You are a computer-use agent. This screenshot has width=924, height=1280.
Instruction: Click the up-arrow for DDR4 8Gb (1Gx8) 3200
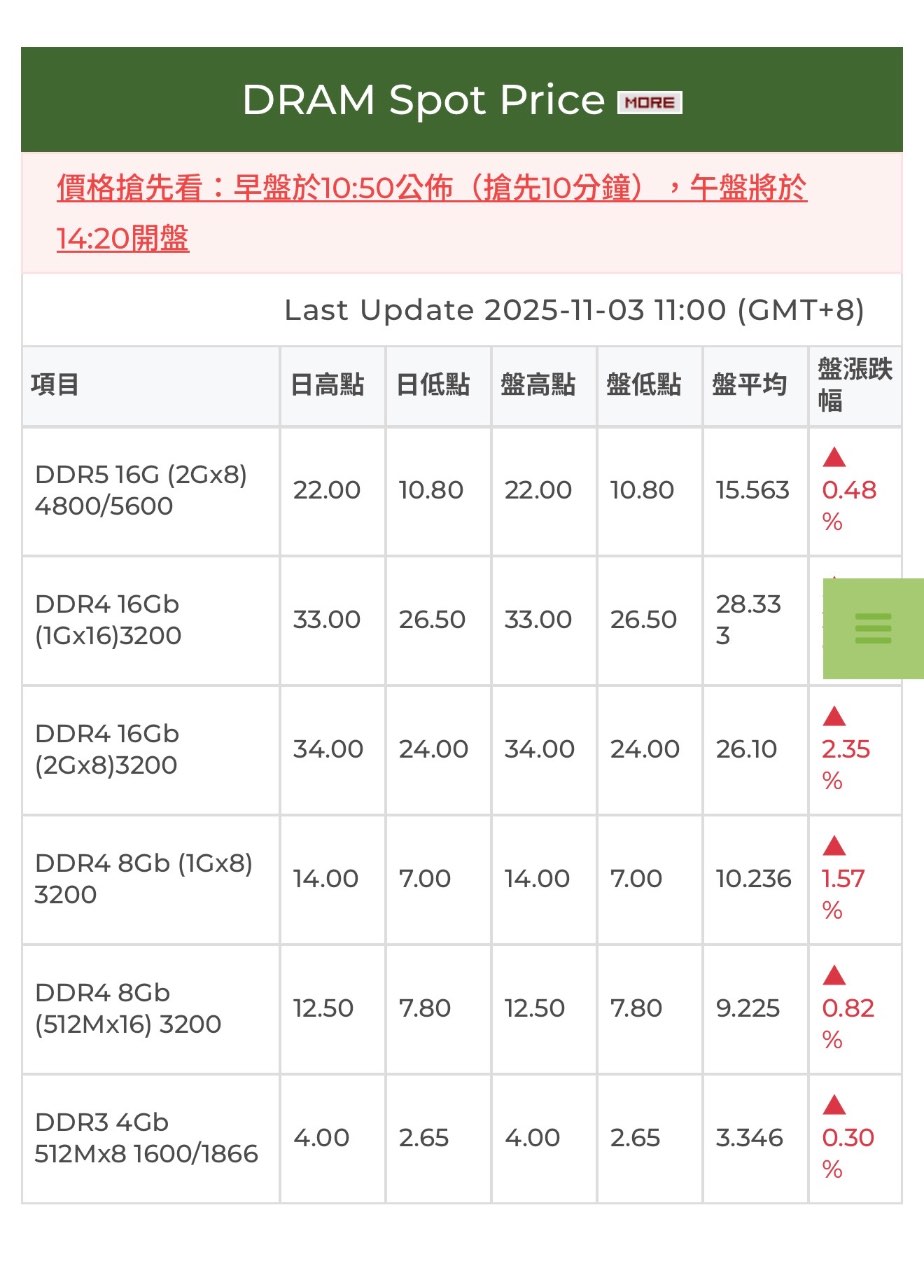833,847
